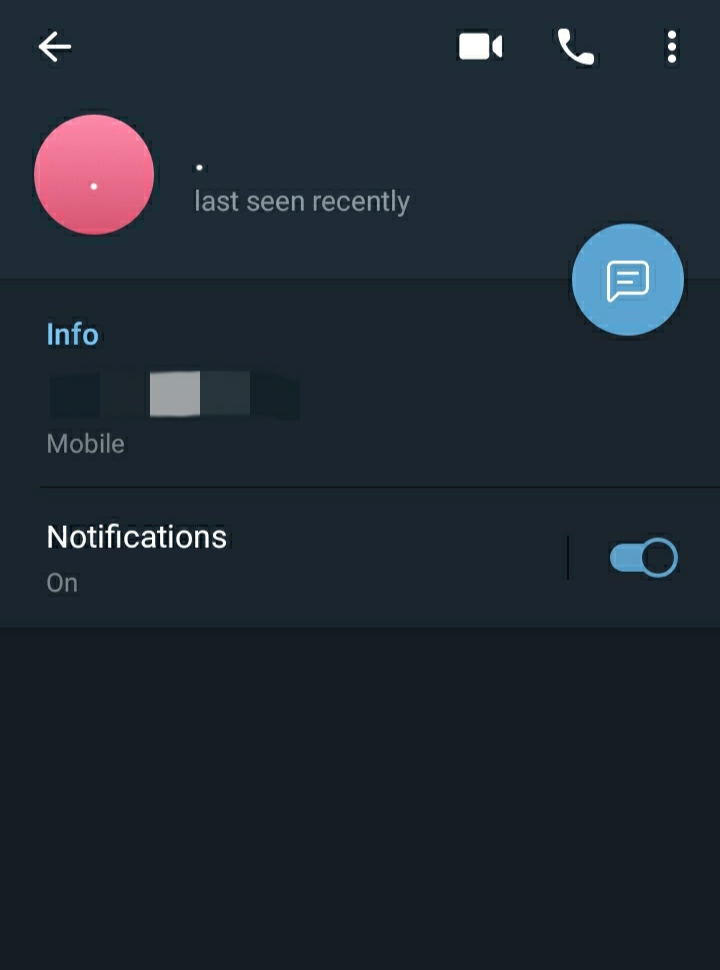Viewport: 720px width, 970px height.
Task: Start a voice call with this contact
Action: coord(575,47)
